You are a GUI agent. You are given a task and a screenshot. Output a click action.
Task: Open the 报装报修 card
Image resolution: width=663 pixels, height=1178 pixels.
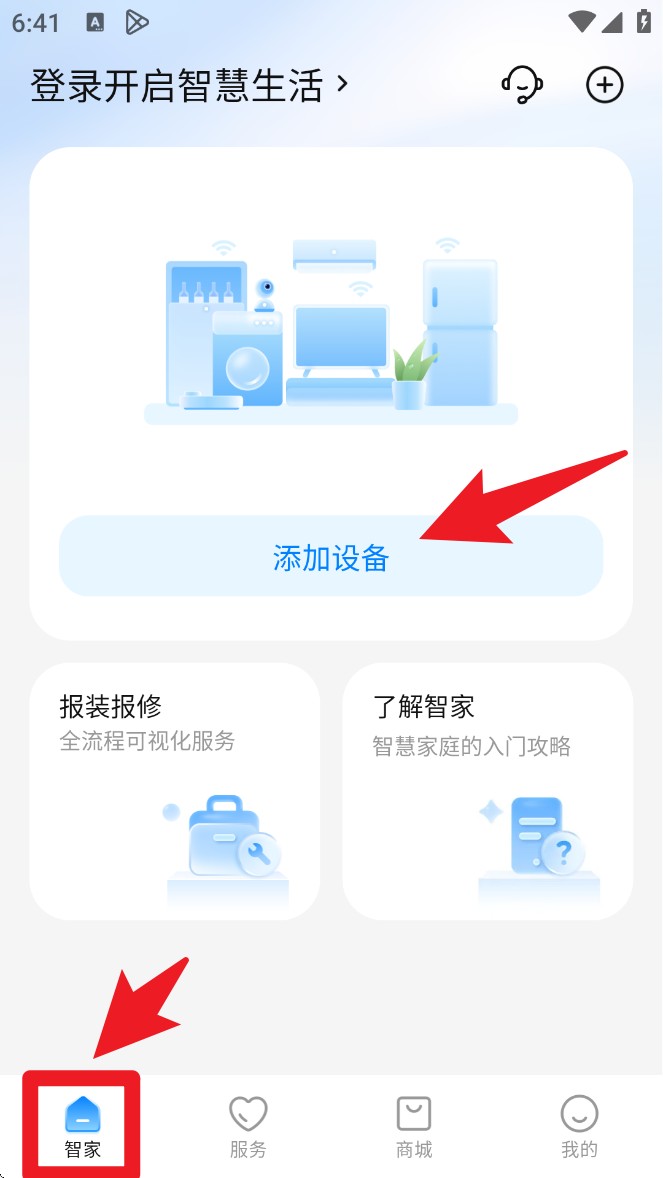tap(175, 790)
